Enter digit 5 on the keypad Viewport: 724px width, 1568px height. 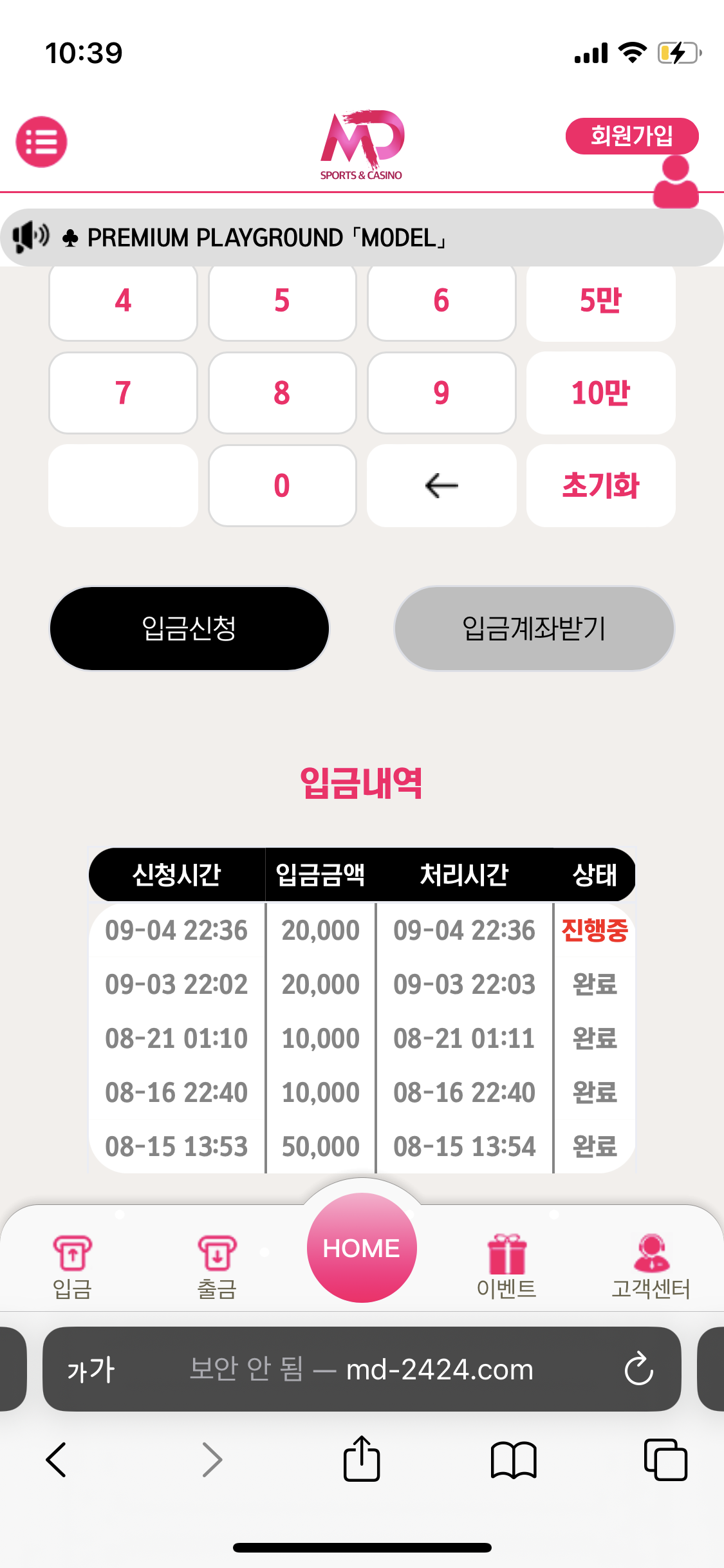pos(282,301)
